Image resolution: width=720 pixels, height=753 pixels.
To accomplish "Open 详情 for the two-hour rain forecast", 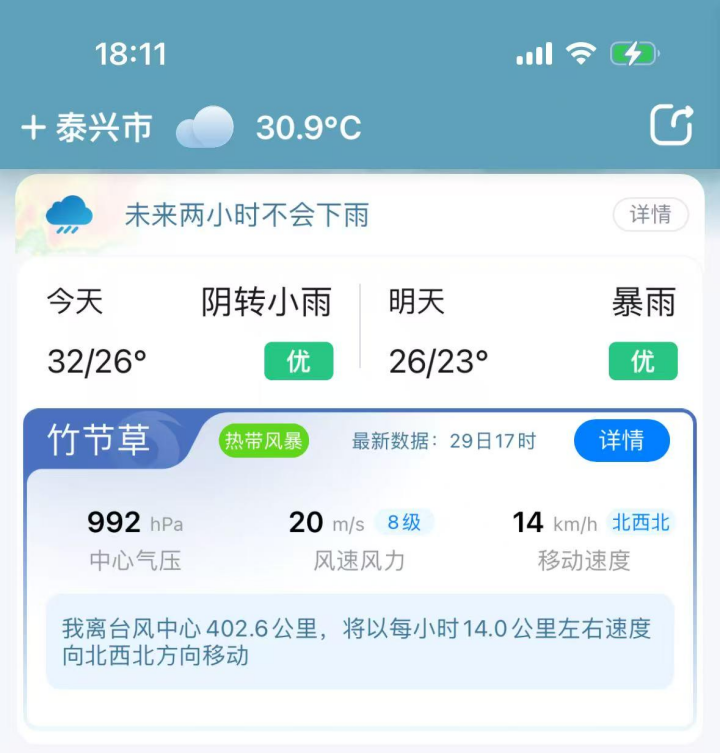I will [650, 214].
